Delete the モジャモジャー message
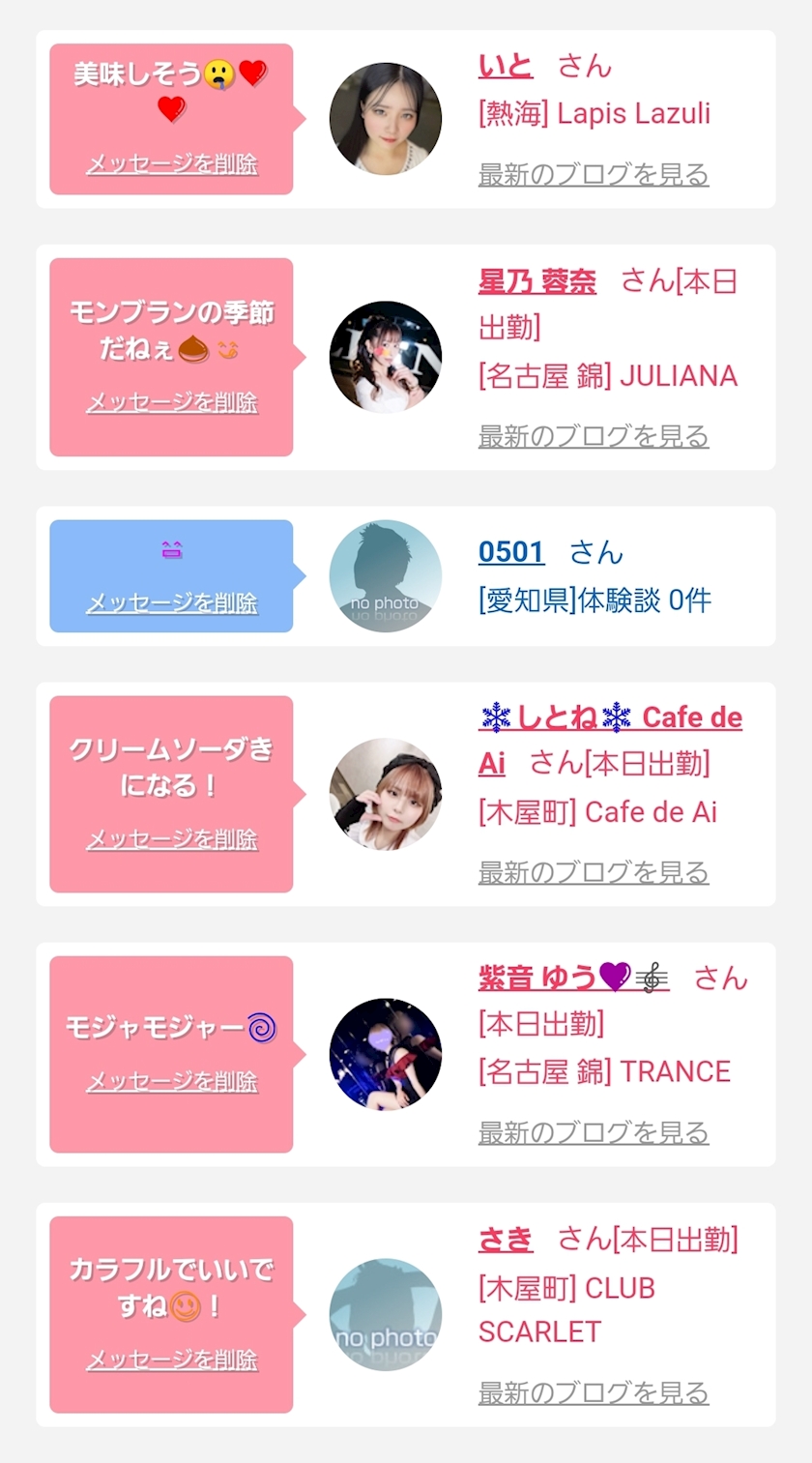Screen dimensions: 812x1463 (171, 1081)
